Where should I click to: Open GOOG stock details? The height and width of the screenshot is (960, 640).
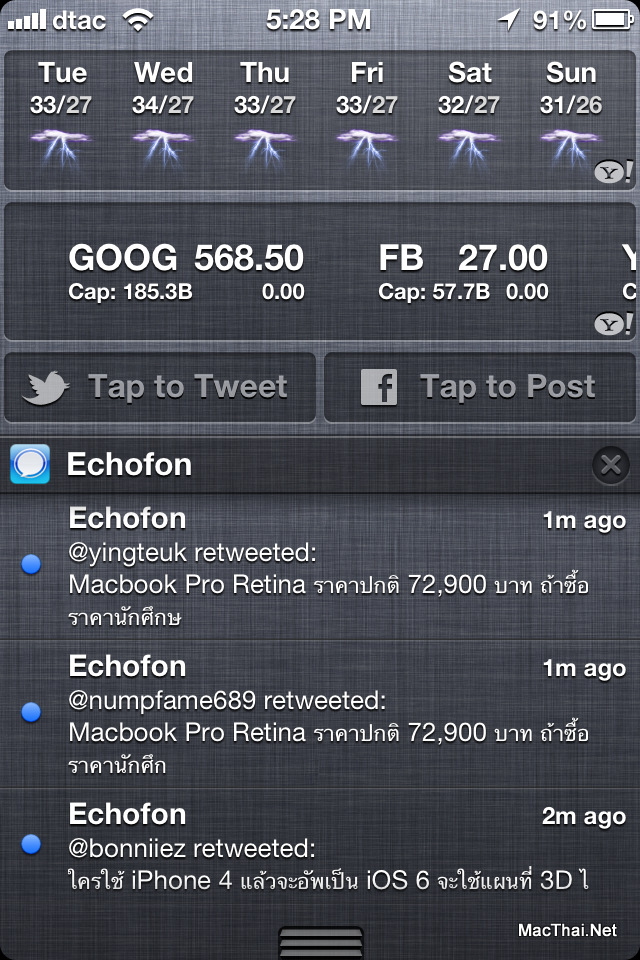tap(186, 270)
